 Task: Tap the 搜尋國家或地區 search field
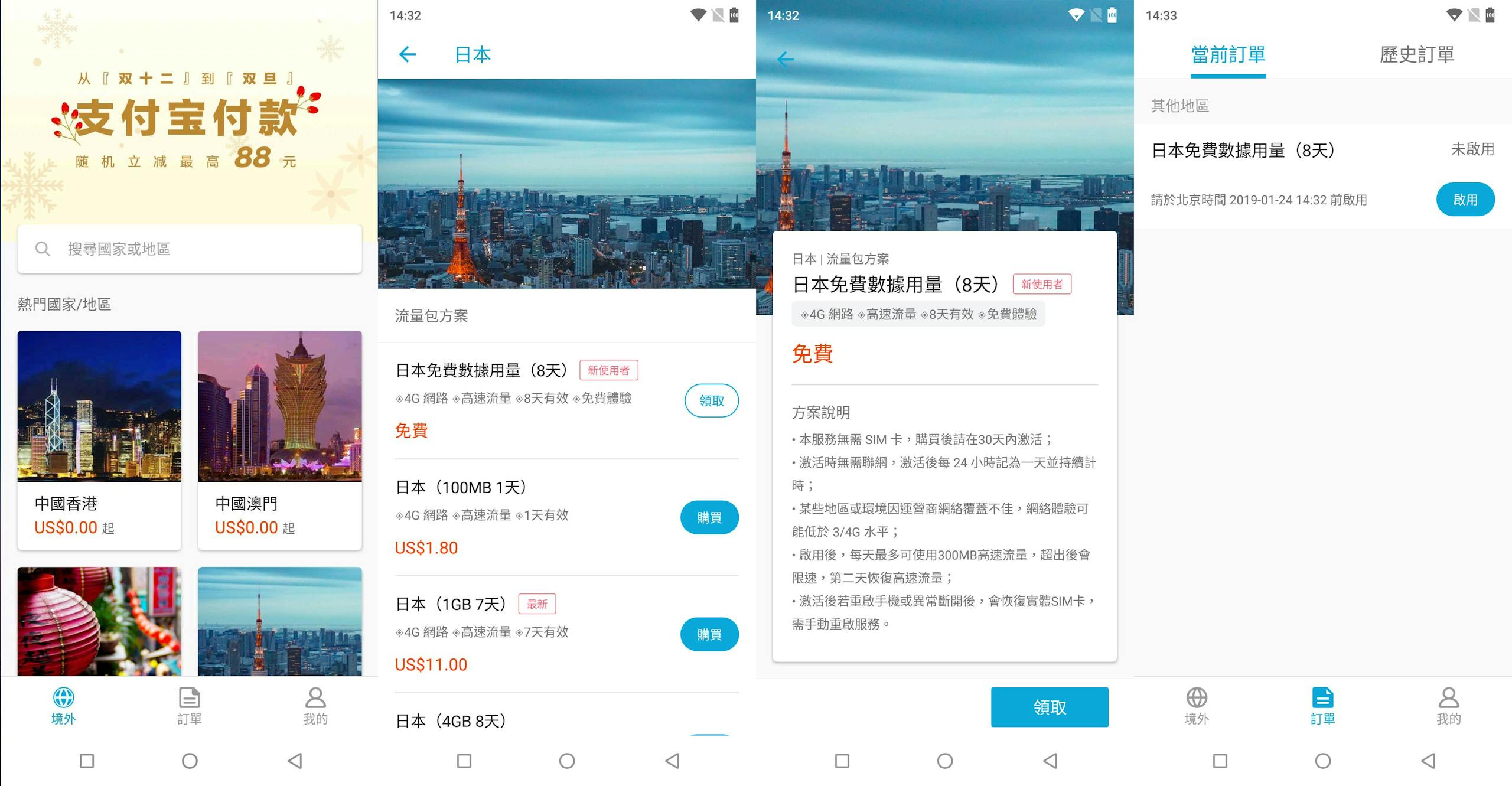coord(189,249)
